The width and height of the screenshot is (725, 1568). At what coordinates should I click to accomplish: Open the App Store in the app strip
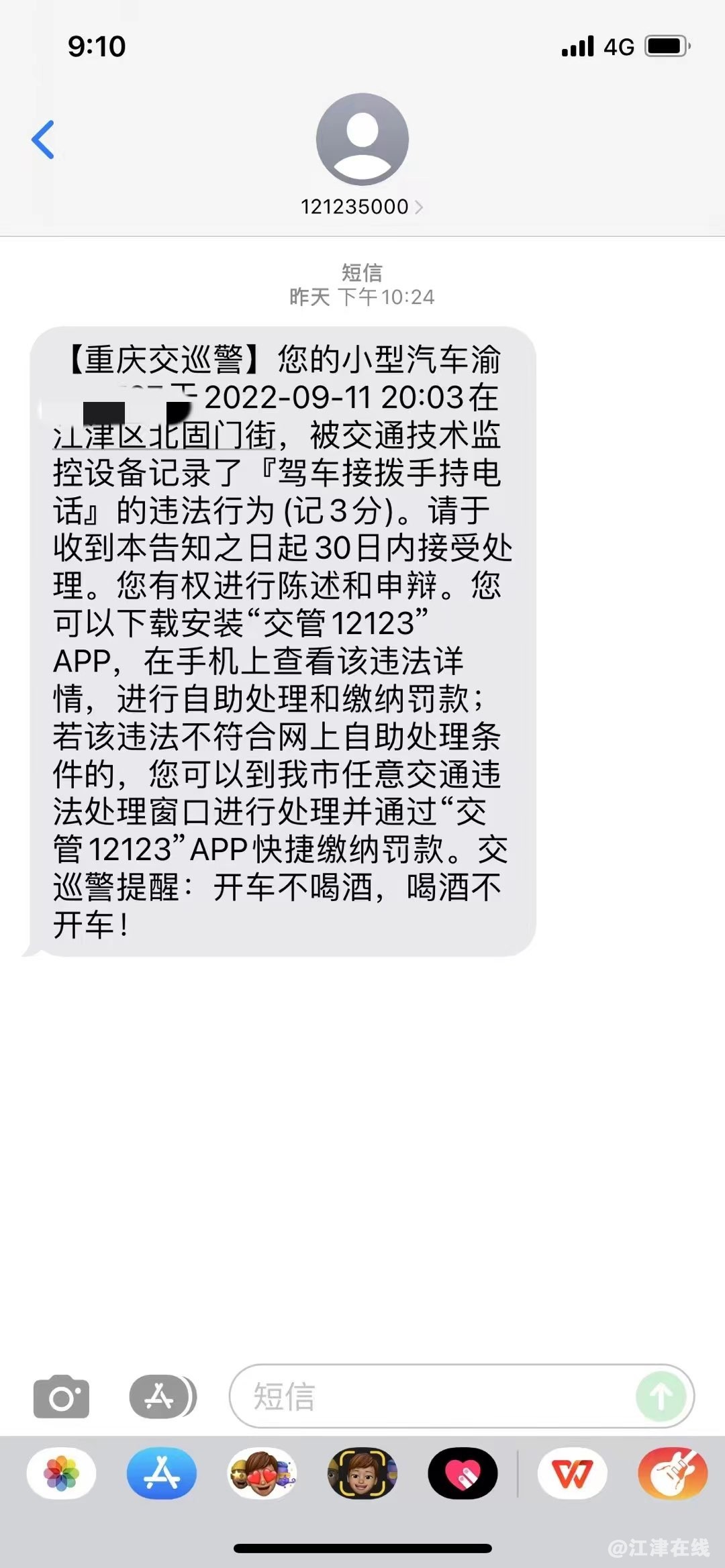coord(161,1473)
